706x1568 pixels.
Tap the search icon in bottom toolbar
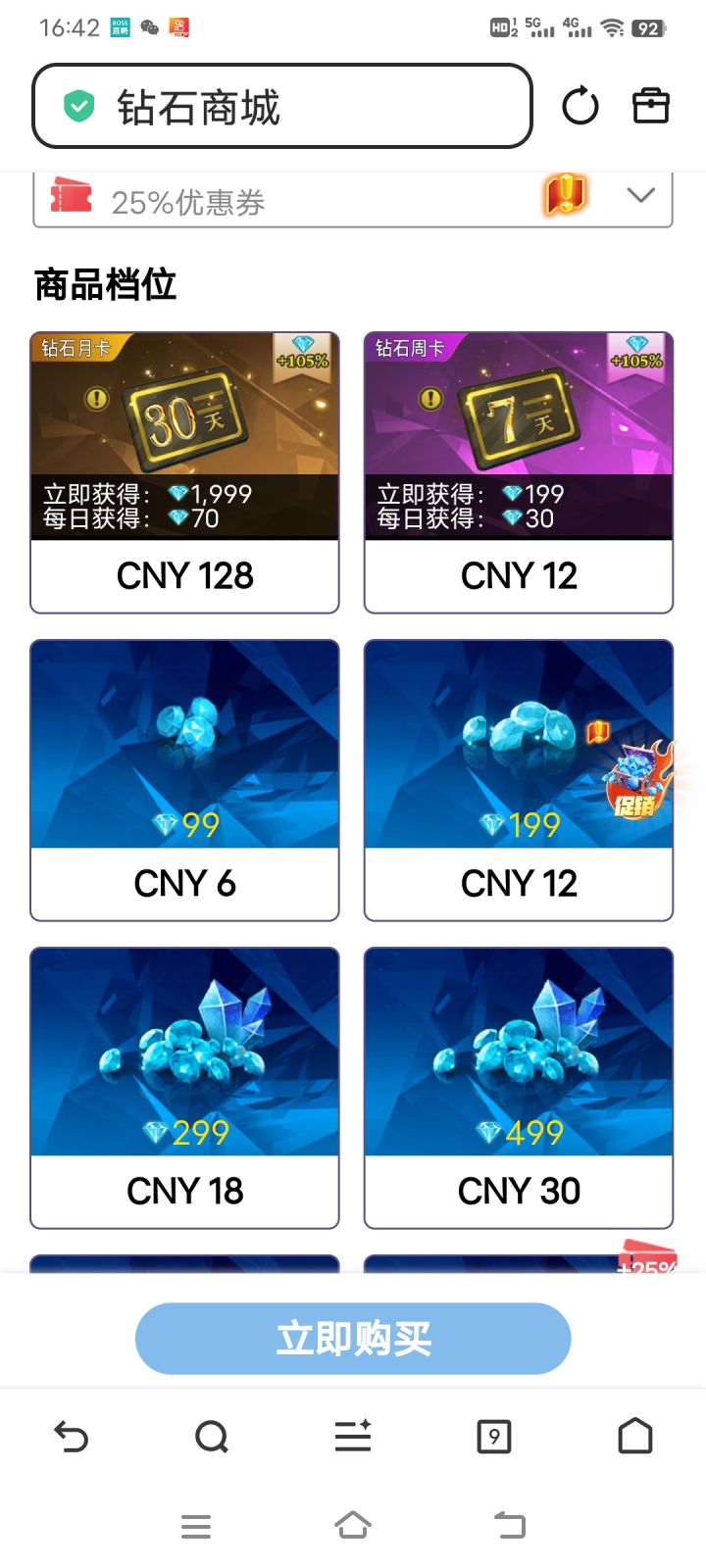coord(212,1437)
